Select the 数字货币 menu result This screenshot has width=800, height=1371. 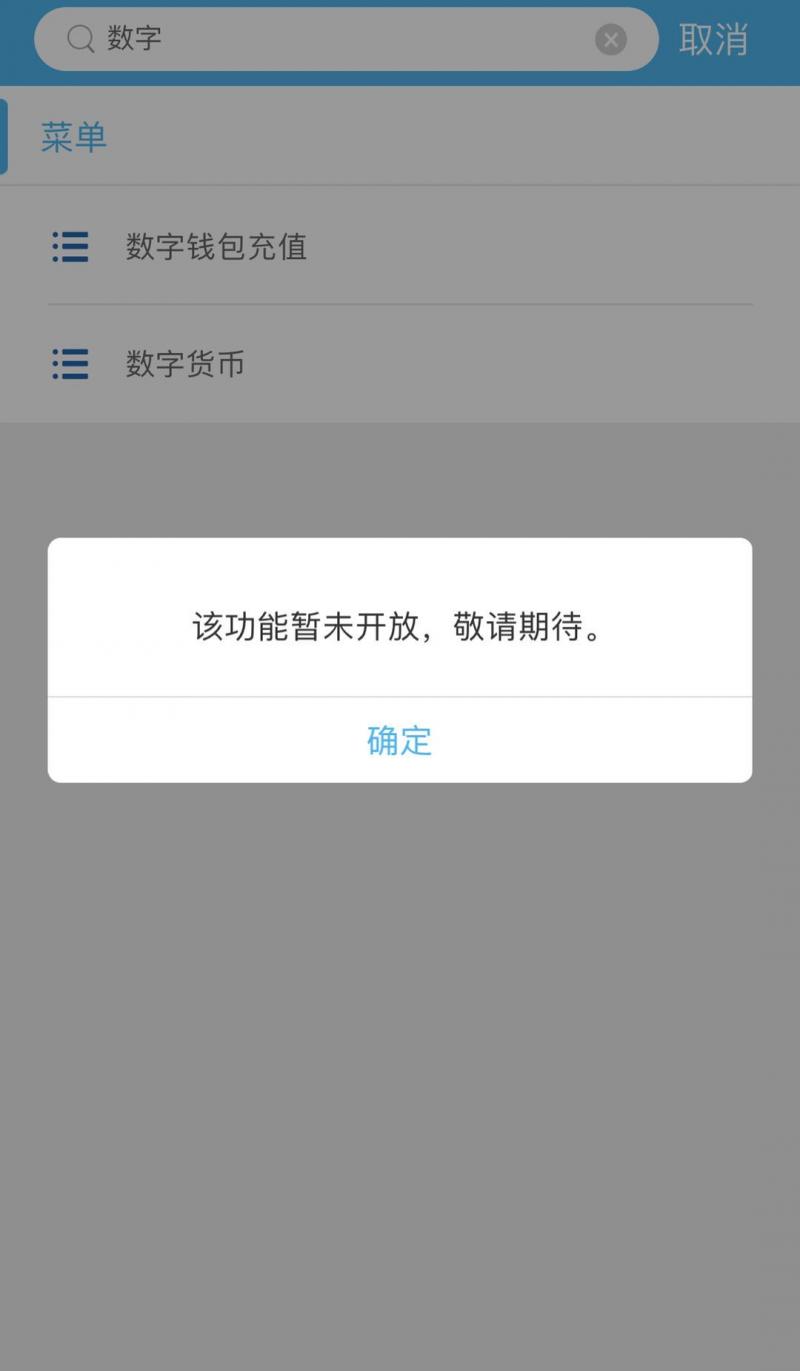[185, 364]
